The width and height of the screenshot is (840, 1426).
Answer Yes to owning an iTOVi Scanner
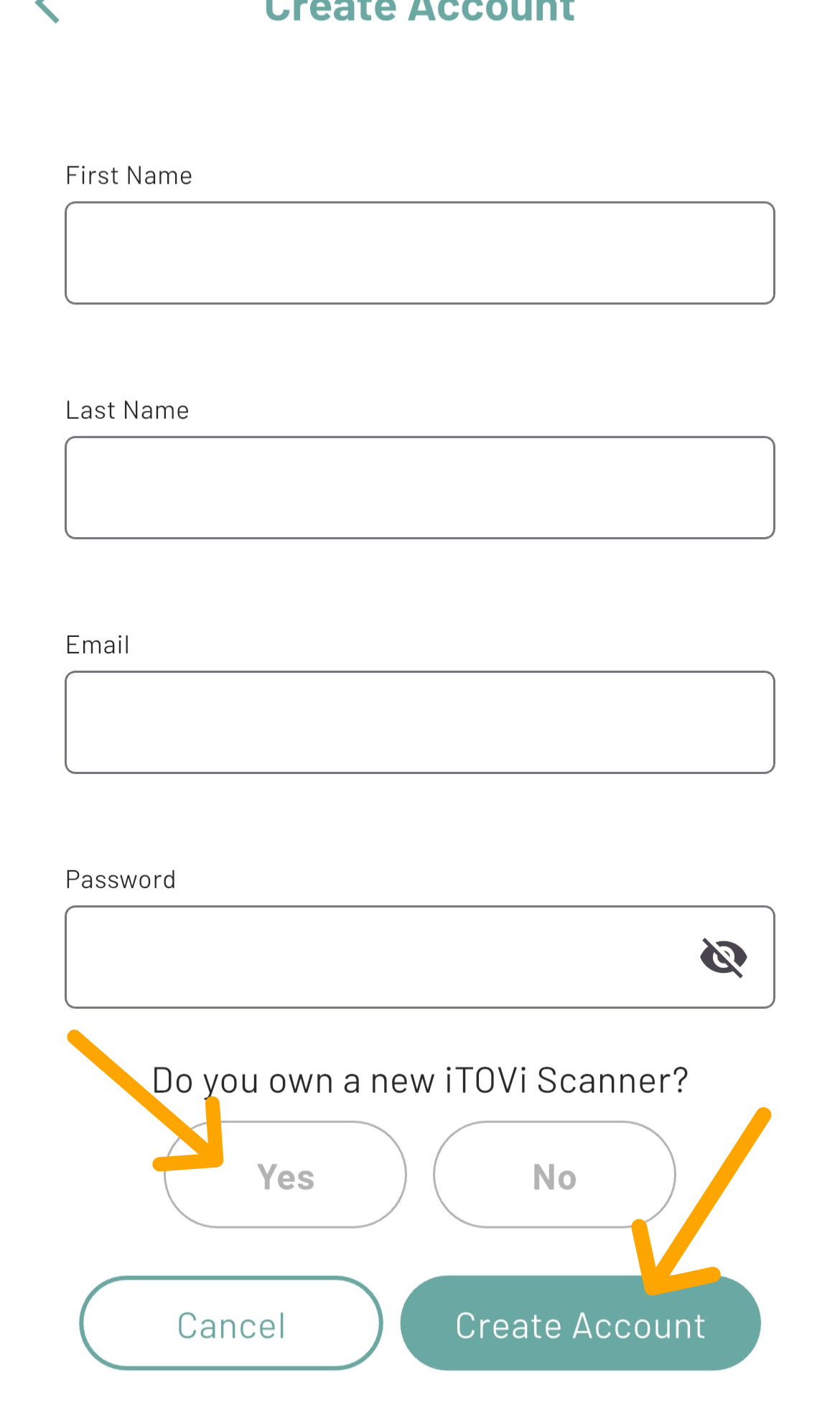click(x=286, y=1176)
